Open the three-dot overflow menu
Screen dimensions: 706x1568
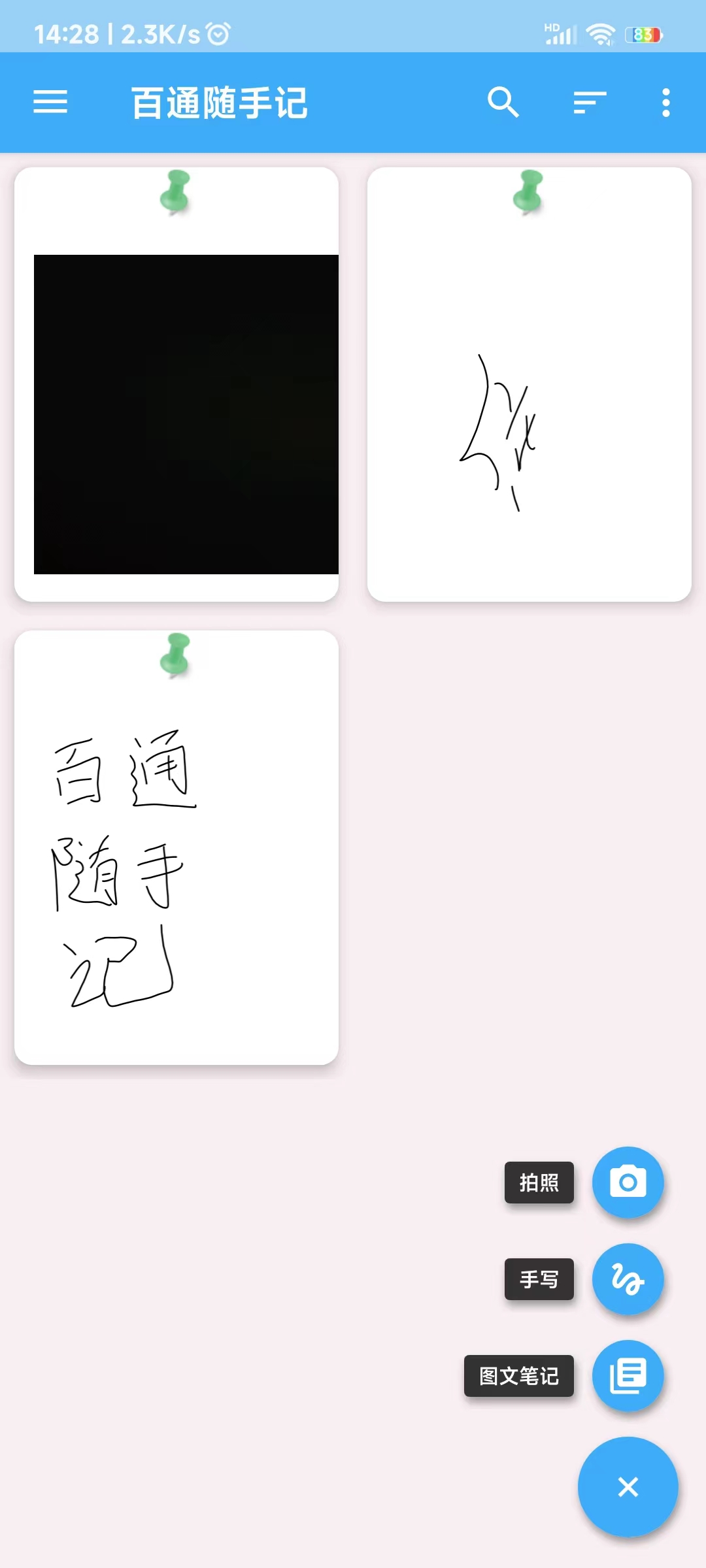point(665,103)
